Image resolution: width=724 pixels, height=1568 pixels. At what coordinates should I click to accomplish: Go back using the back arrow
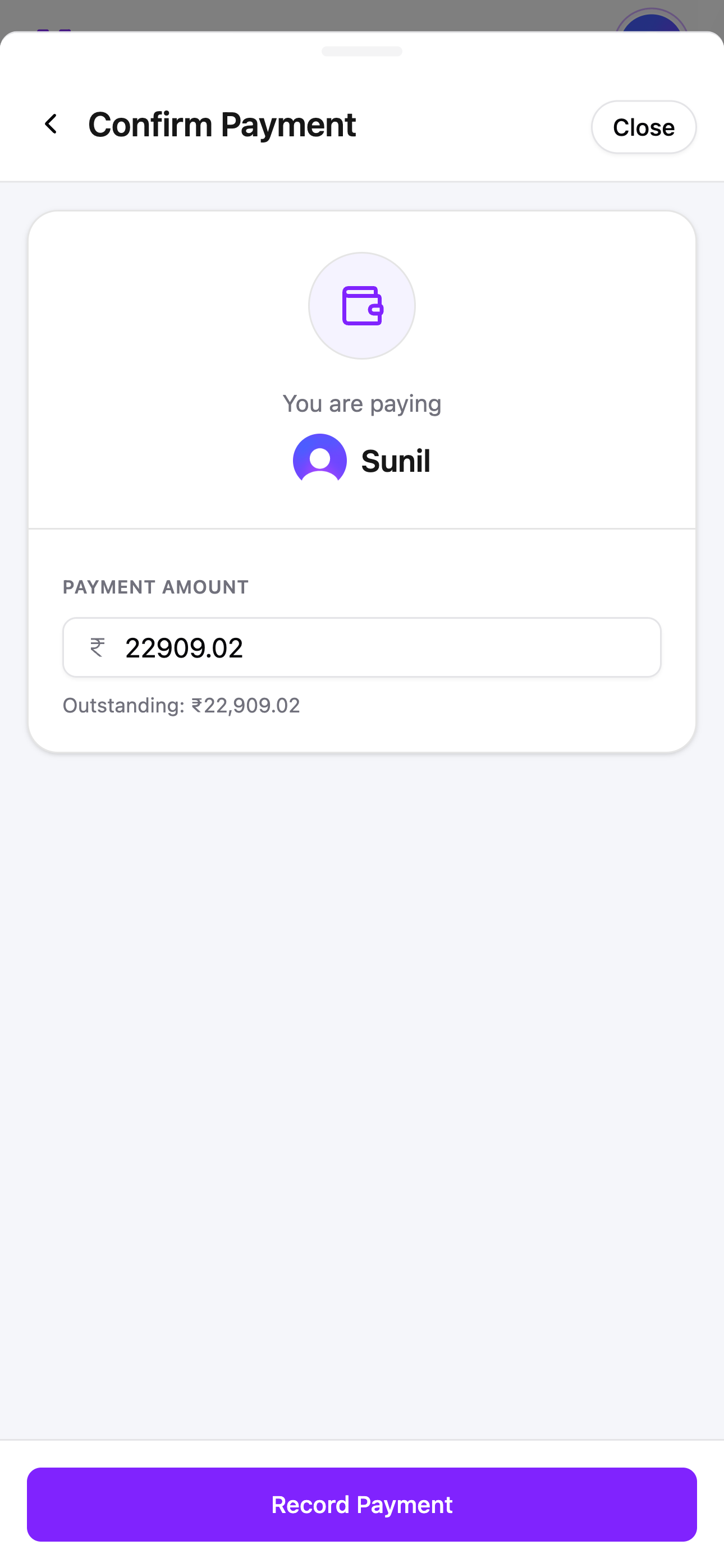click(51, 125)
